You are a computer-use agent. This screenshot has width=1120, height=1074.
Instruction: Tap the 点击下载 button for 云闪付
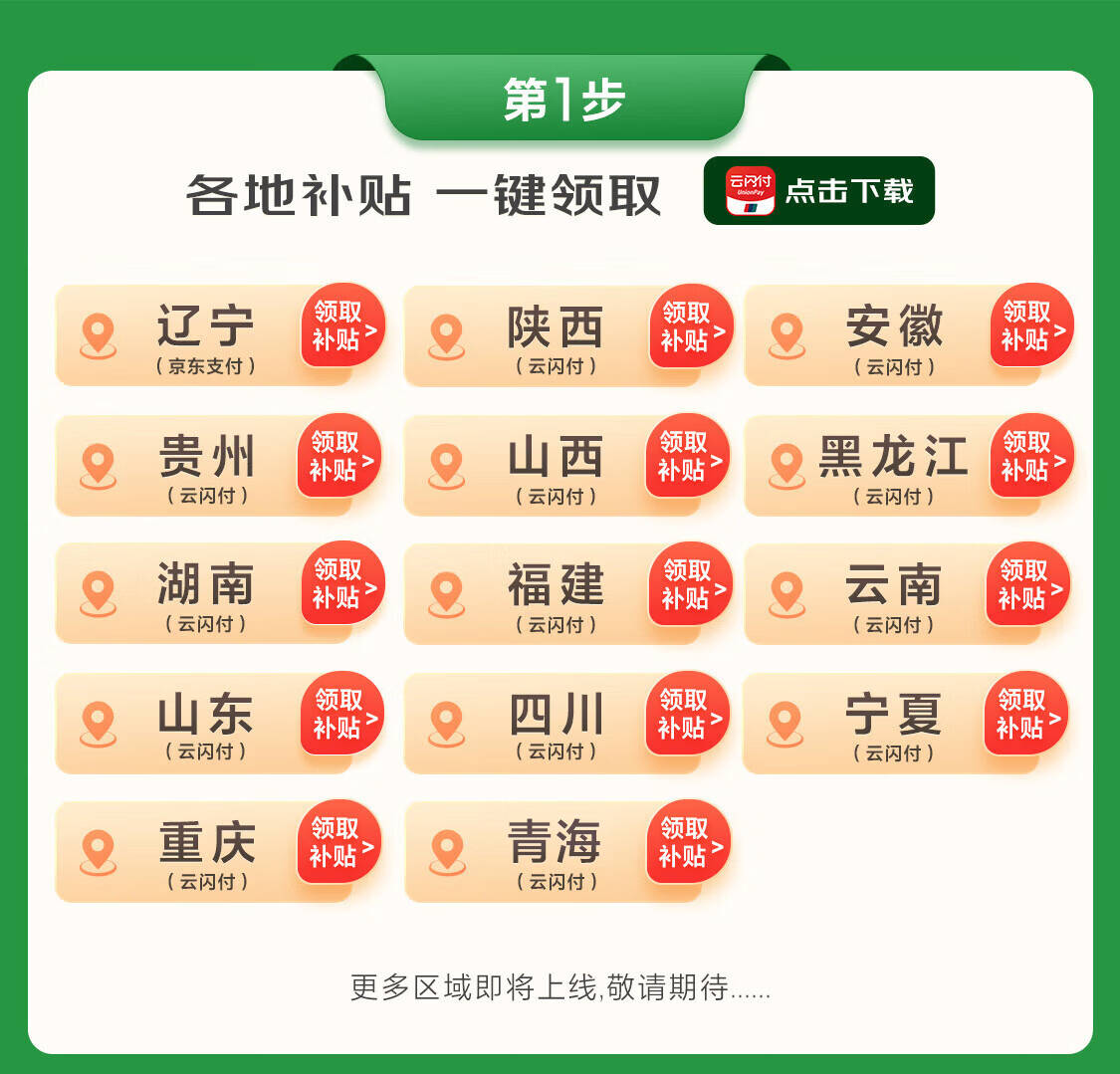coord(818,190)
